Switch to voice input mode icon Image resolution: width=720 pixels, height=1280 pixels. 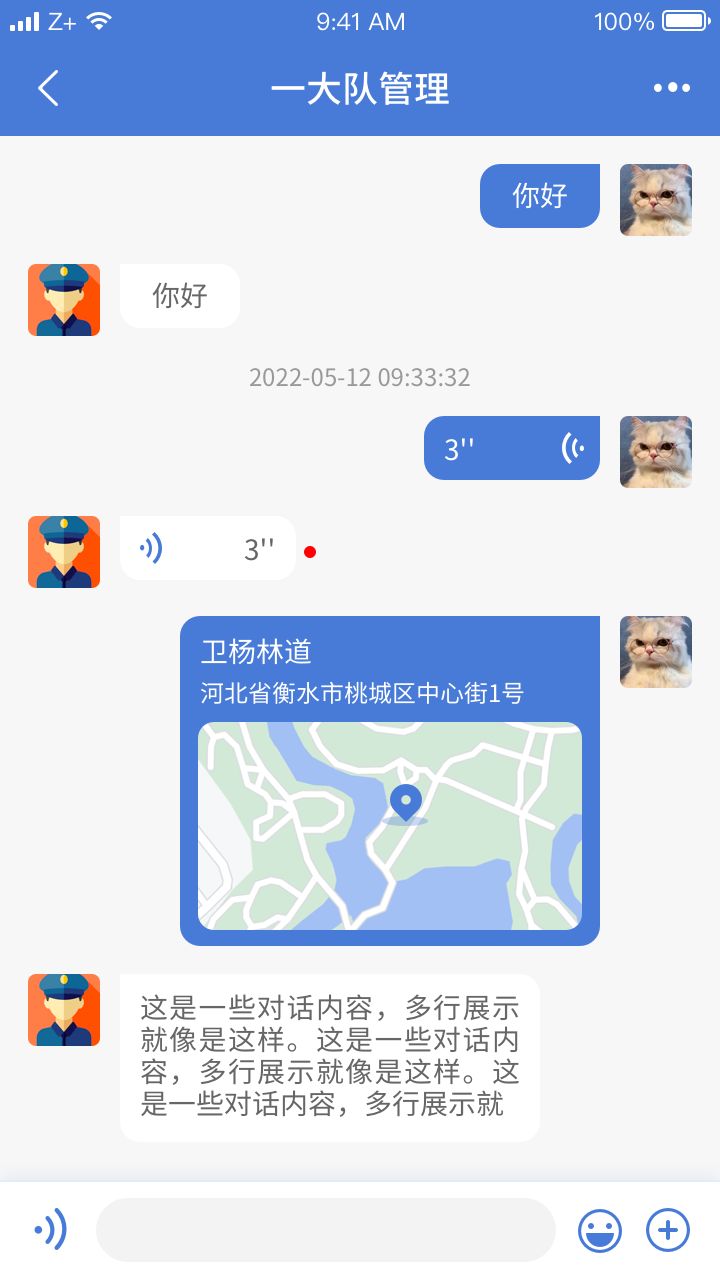[x=50, y=1230]
